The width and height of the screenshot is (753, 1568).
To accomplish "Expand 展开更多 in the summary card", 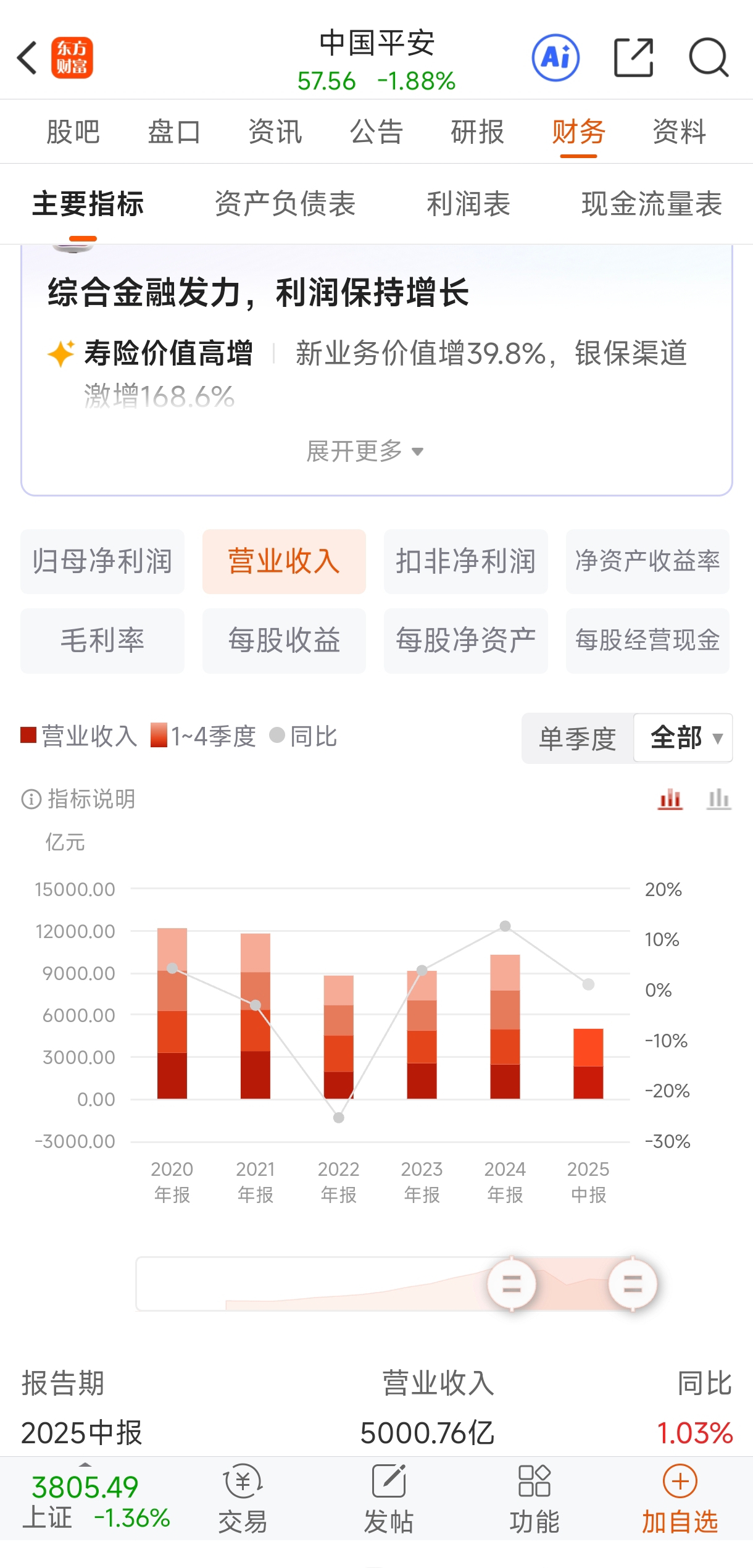I will tap(365, 451).
